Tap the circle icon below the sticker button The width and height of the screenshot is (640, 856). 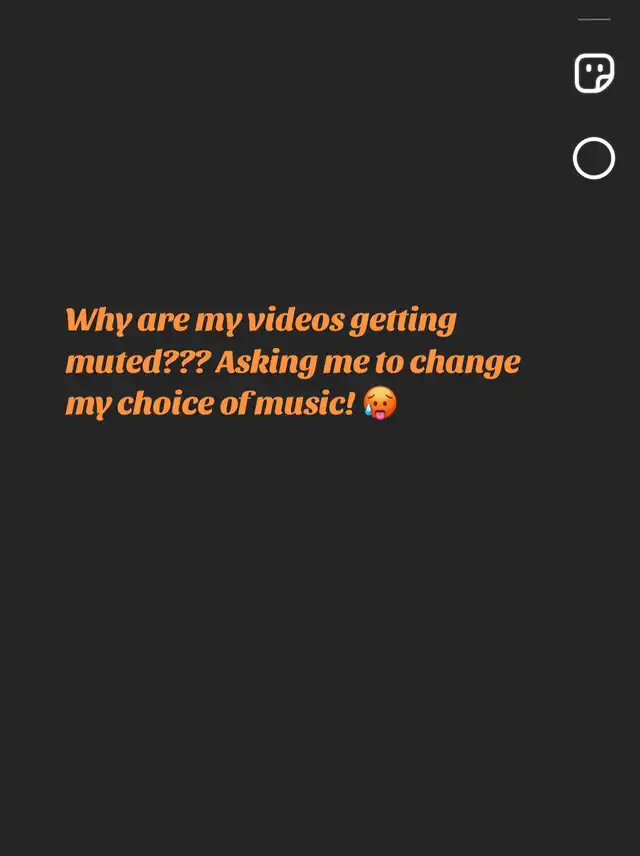[x=593, y=158]
